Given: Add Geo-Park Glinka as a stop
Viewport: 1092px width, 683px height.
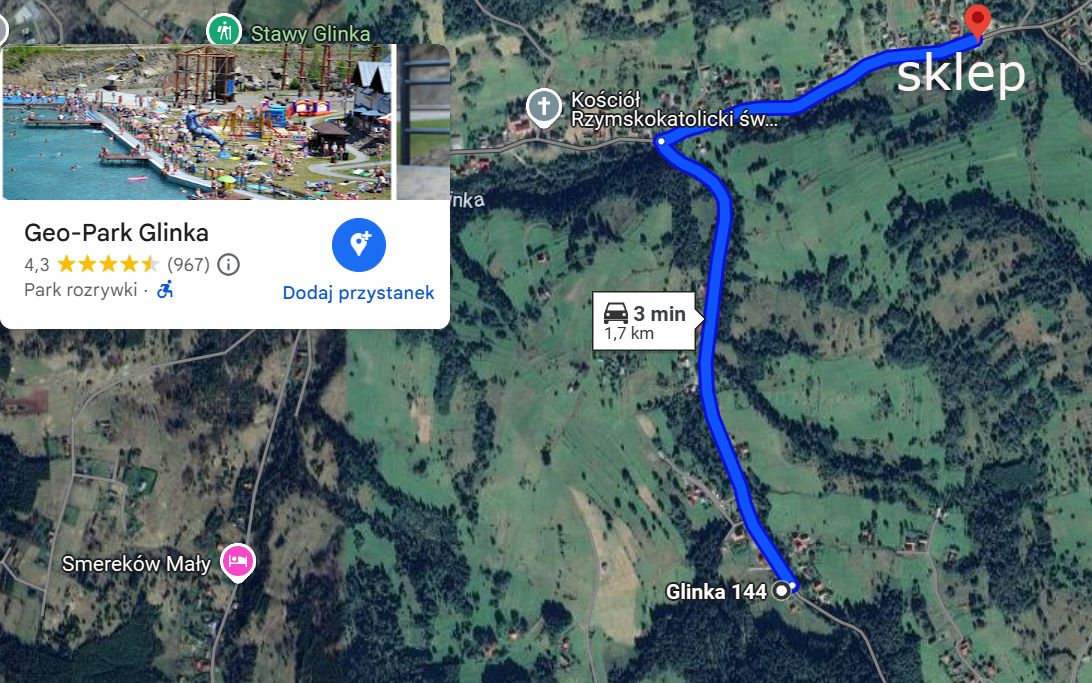Looking at the screenshot, I should [359, 246].
